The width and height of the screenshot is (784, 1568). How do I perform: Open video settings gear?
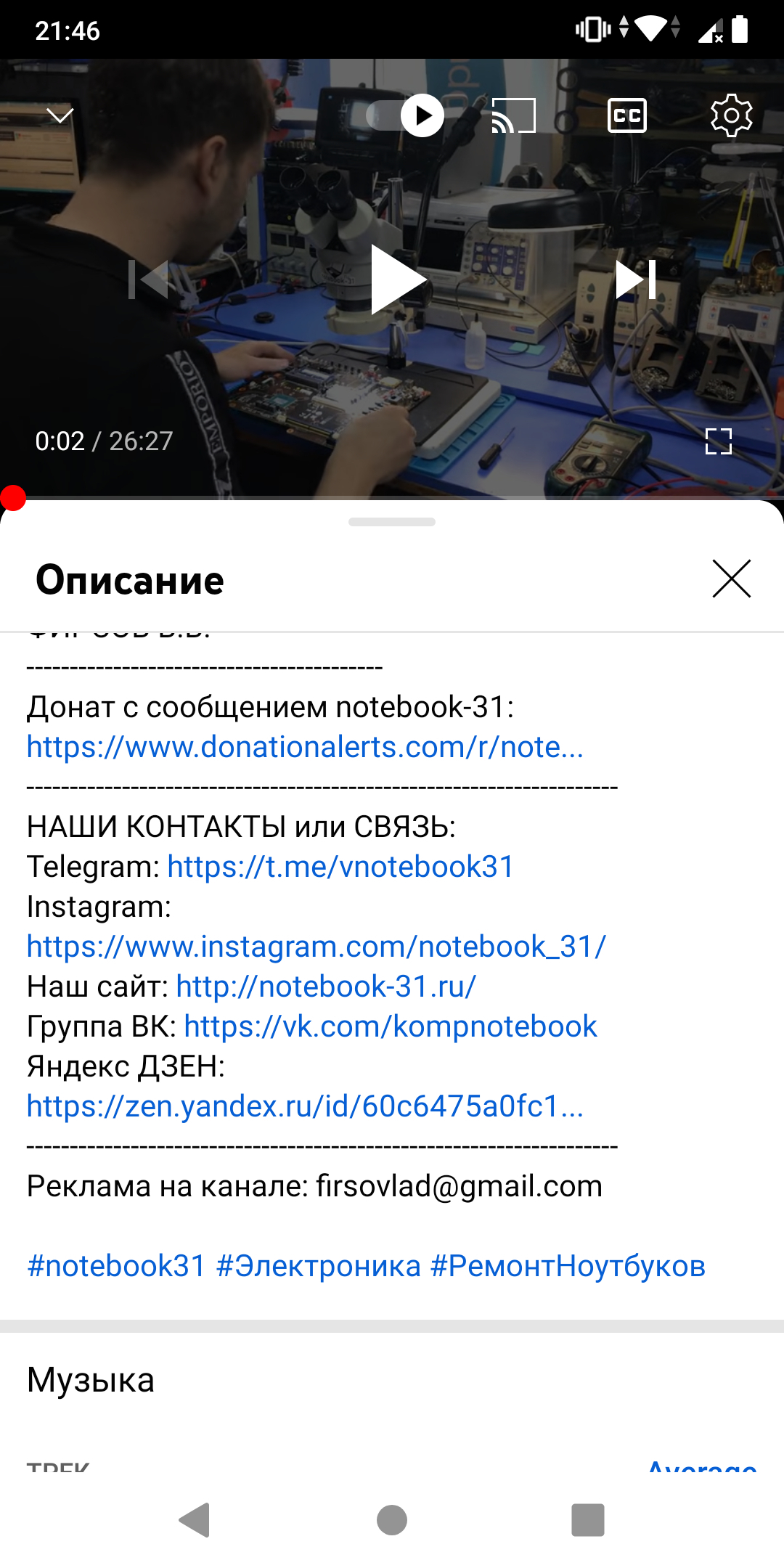tap(731, 115)
